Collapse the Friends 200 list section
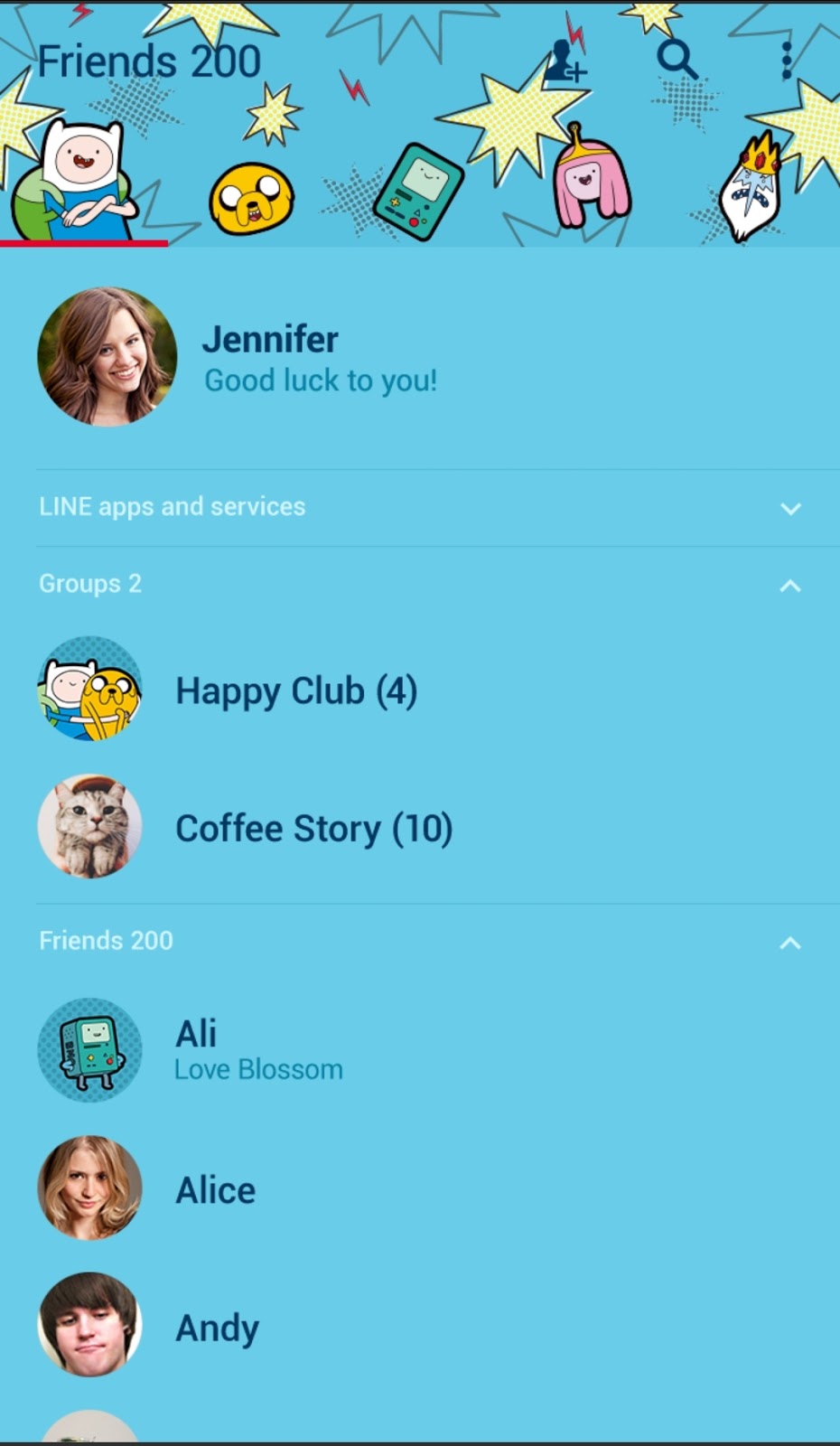This screenshot has height=1446, width=840. tap(790, 943)
